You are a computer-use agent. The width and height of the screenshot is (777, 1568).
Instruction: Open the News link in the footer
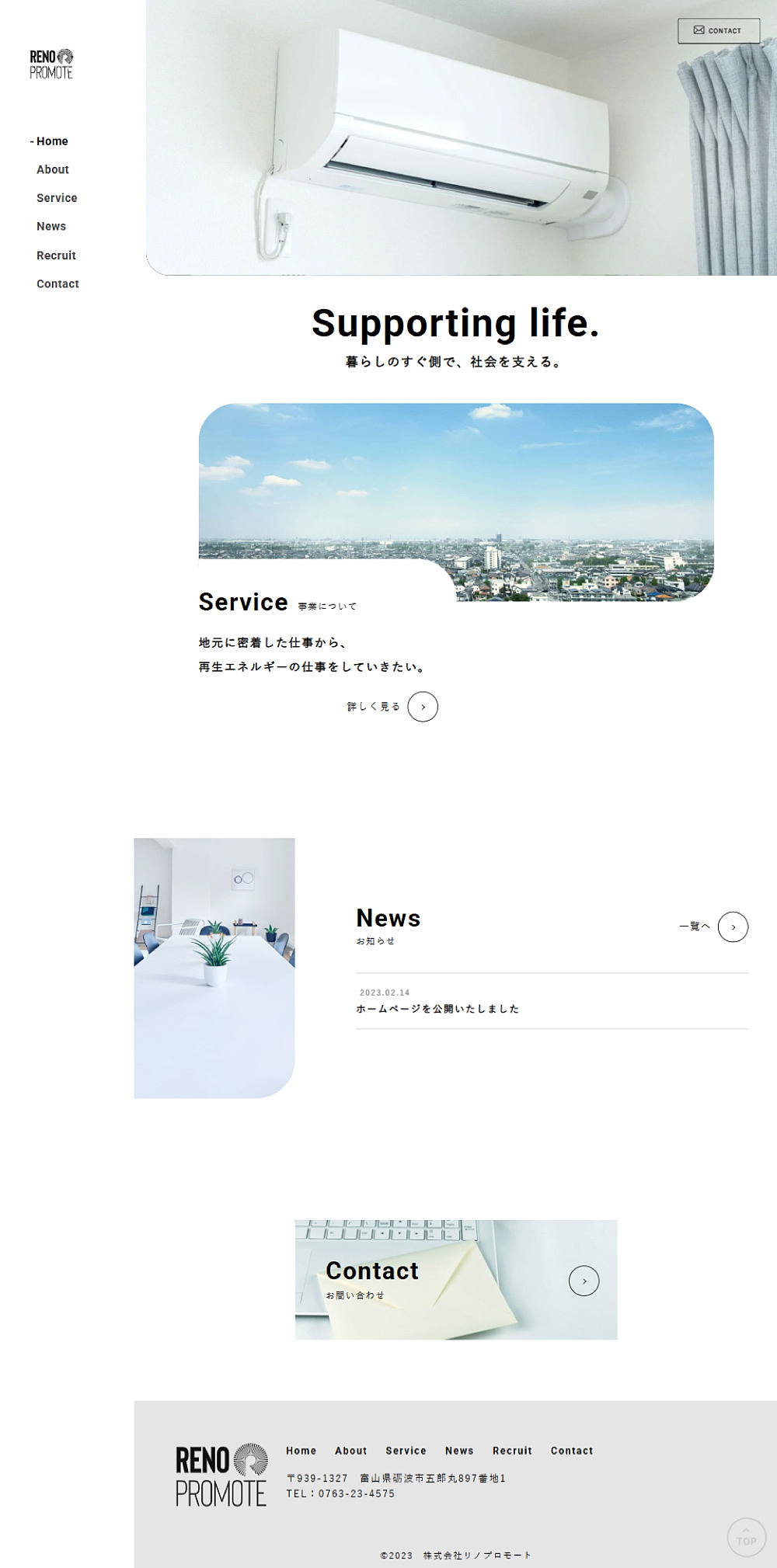pos(459,1451)
